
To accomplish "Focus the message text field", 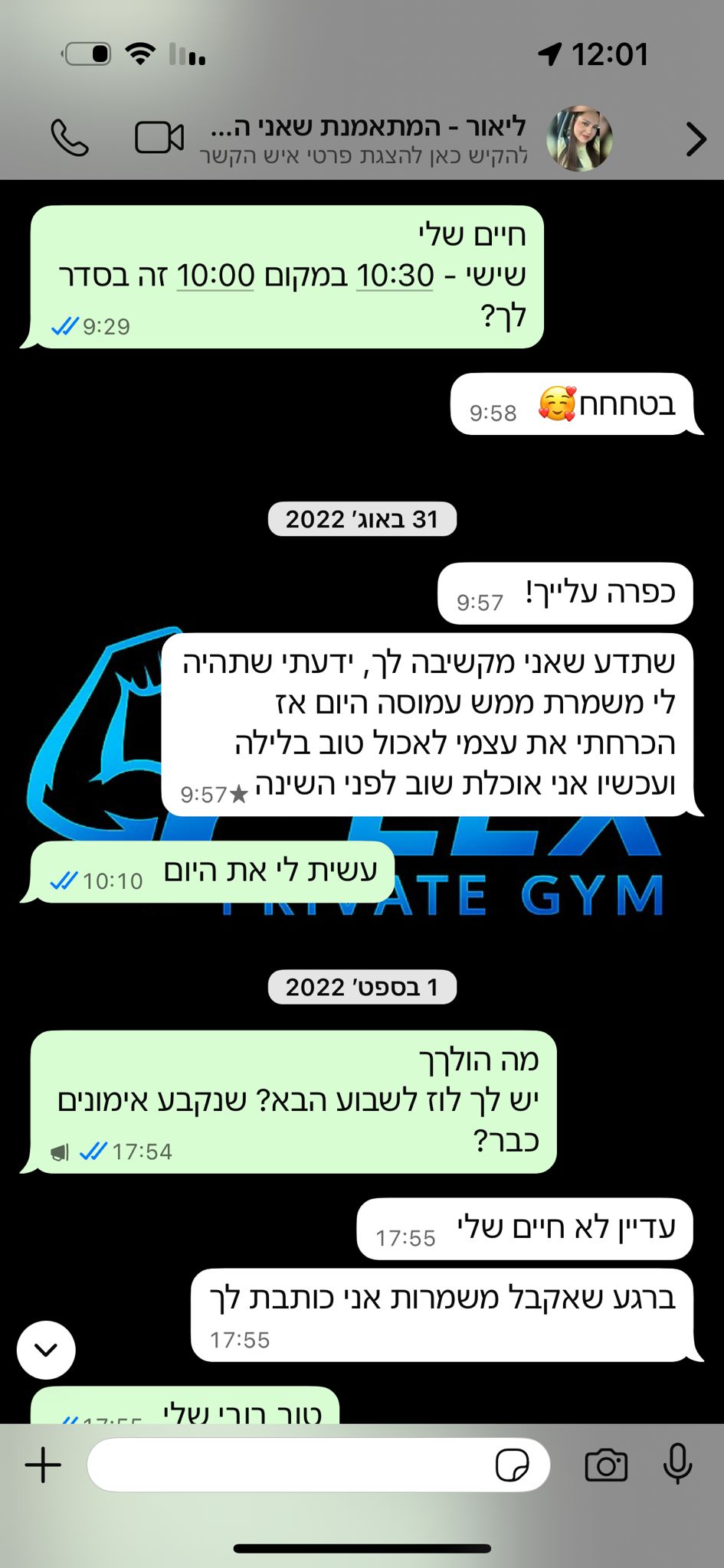I will tap(291, 1465).
